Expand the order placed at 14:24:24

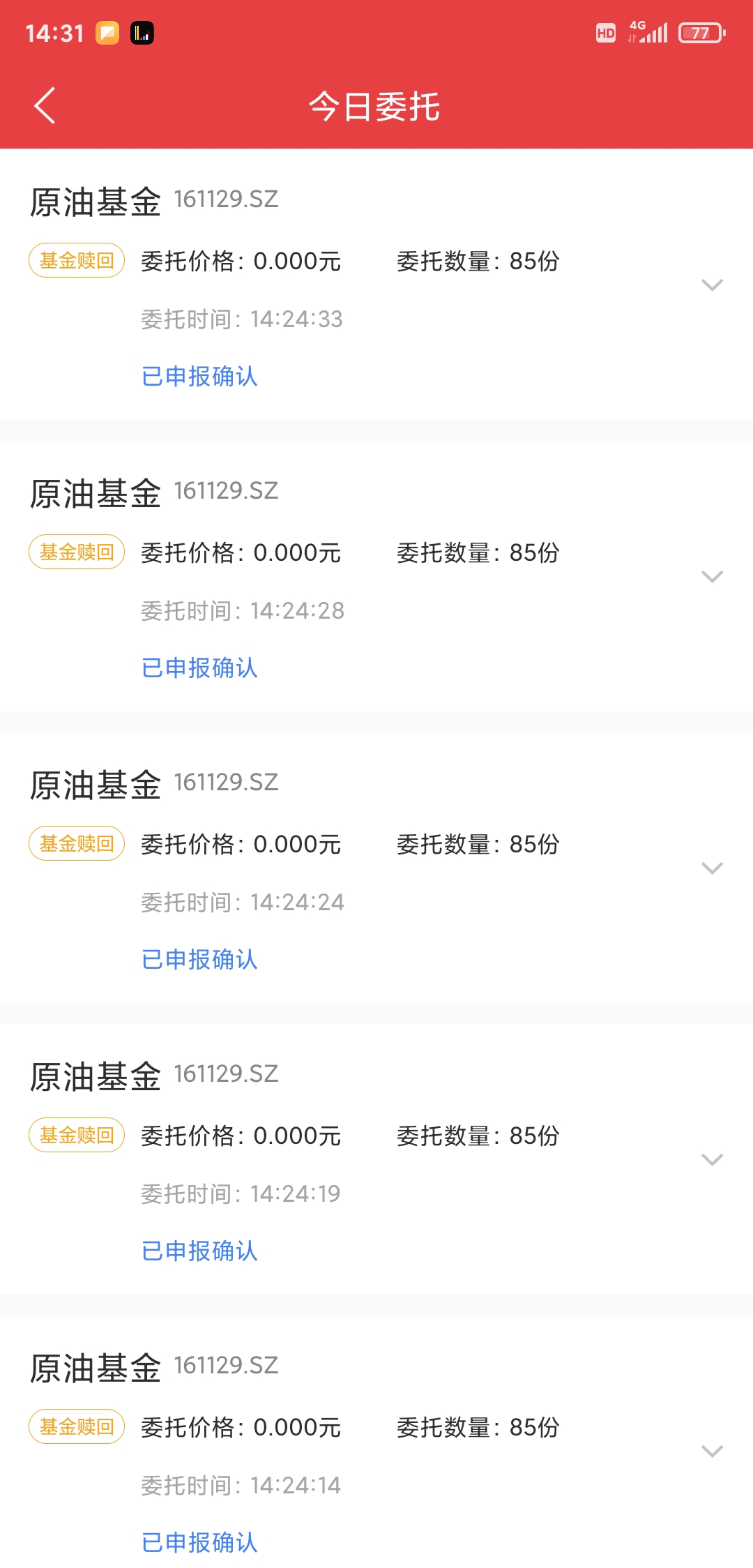pyautogui.click(x=712, y=868)
